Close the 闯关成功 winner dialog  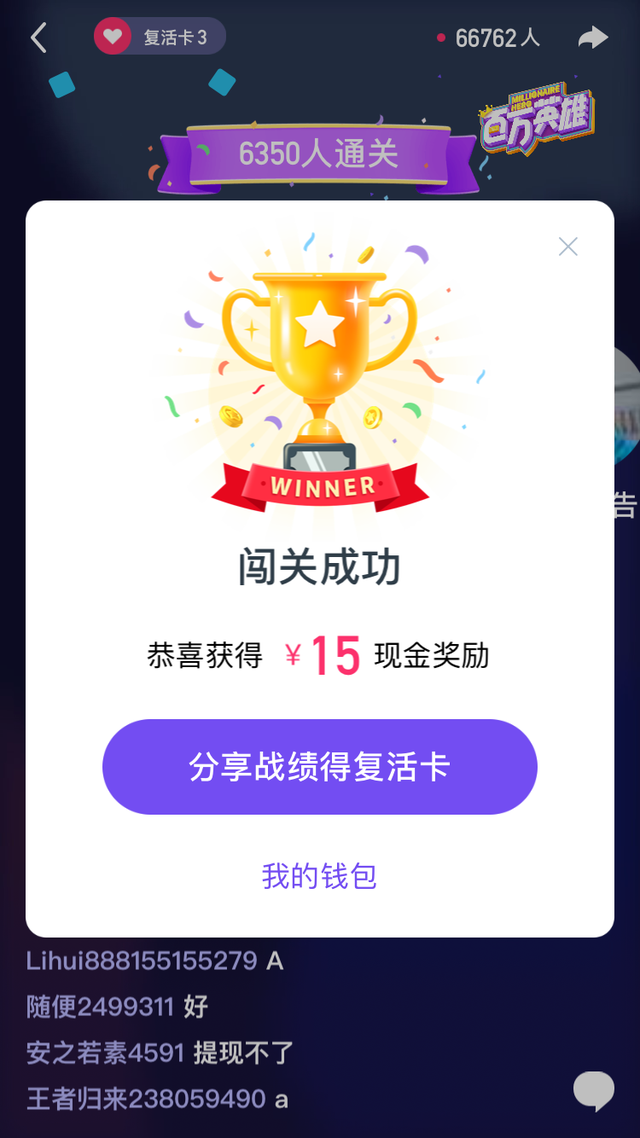pos(568,247)
